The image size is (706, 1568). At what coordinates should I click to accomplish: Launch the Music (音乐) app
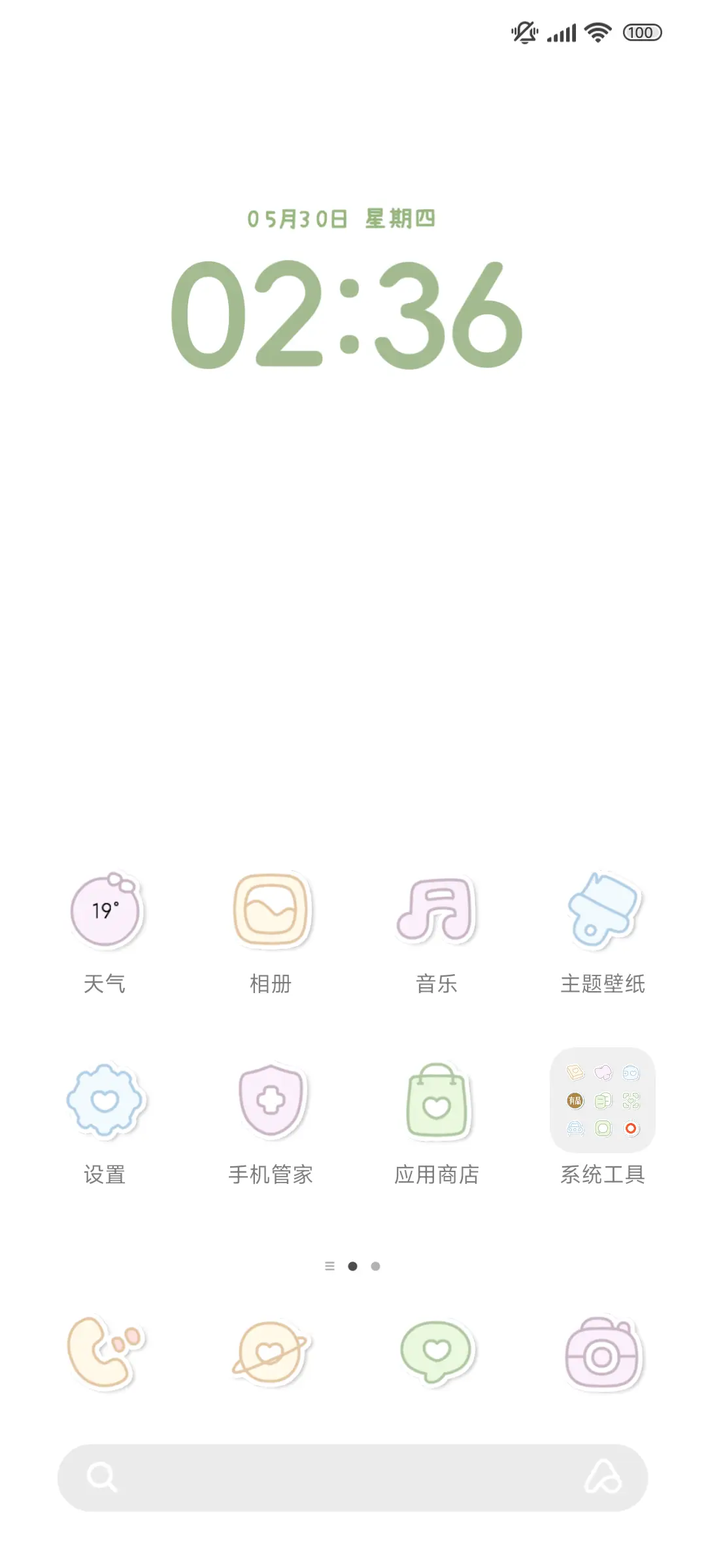[437, 914]
